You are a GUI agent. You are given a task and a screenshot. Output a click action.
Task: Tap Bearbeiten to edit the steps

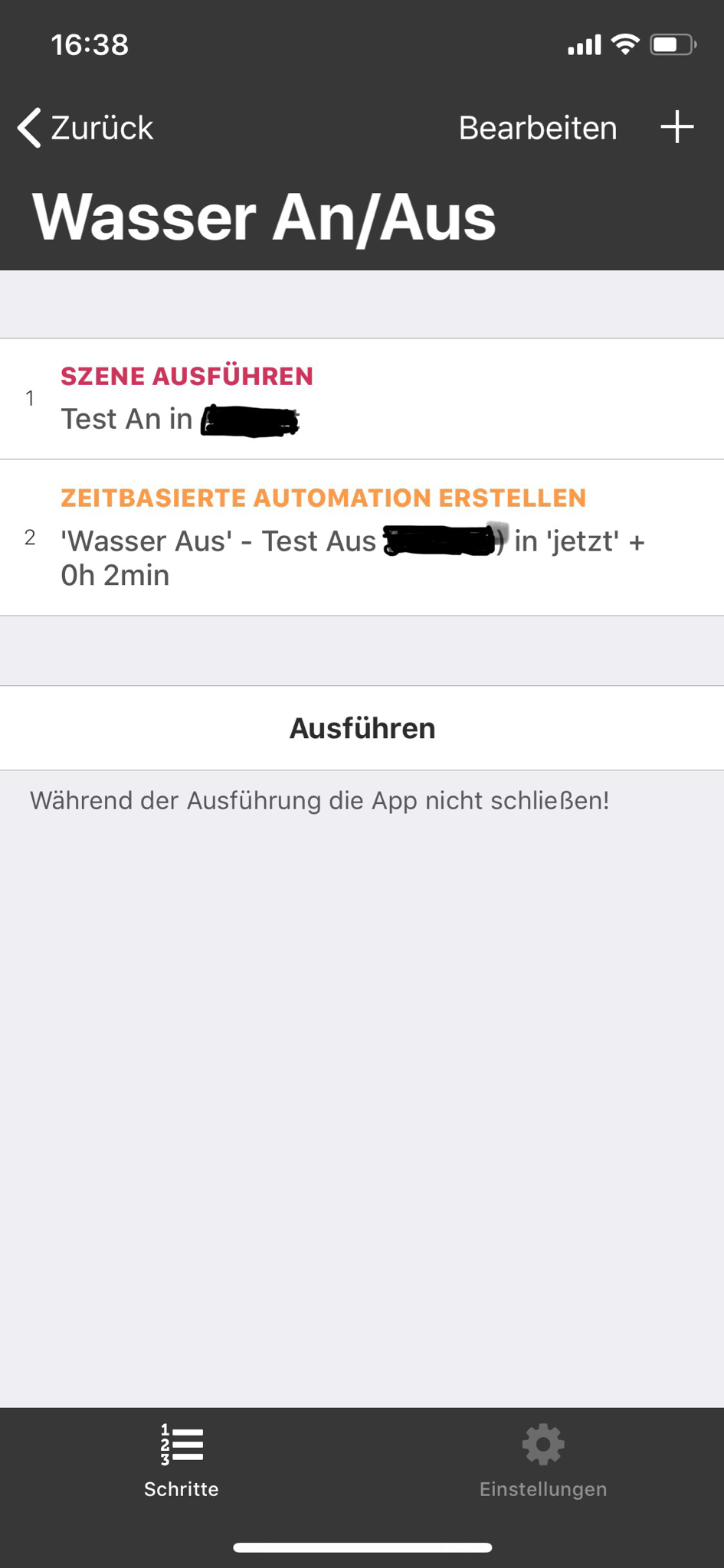537,128
